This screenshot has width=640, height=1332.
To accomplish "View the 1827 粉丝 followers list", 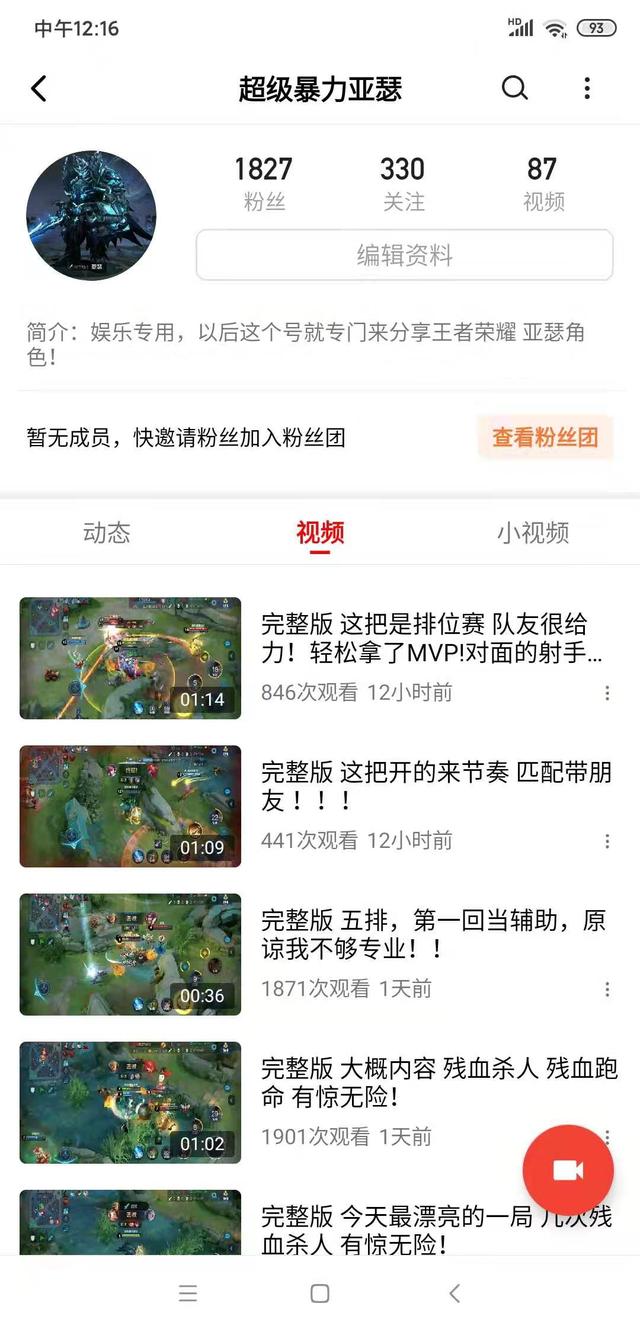I will tap(264, 183).
